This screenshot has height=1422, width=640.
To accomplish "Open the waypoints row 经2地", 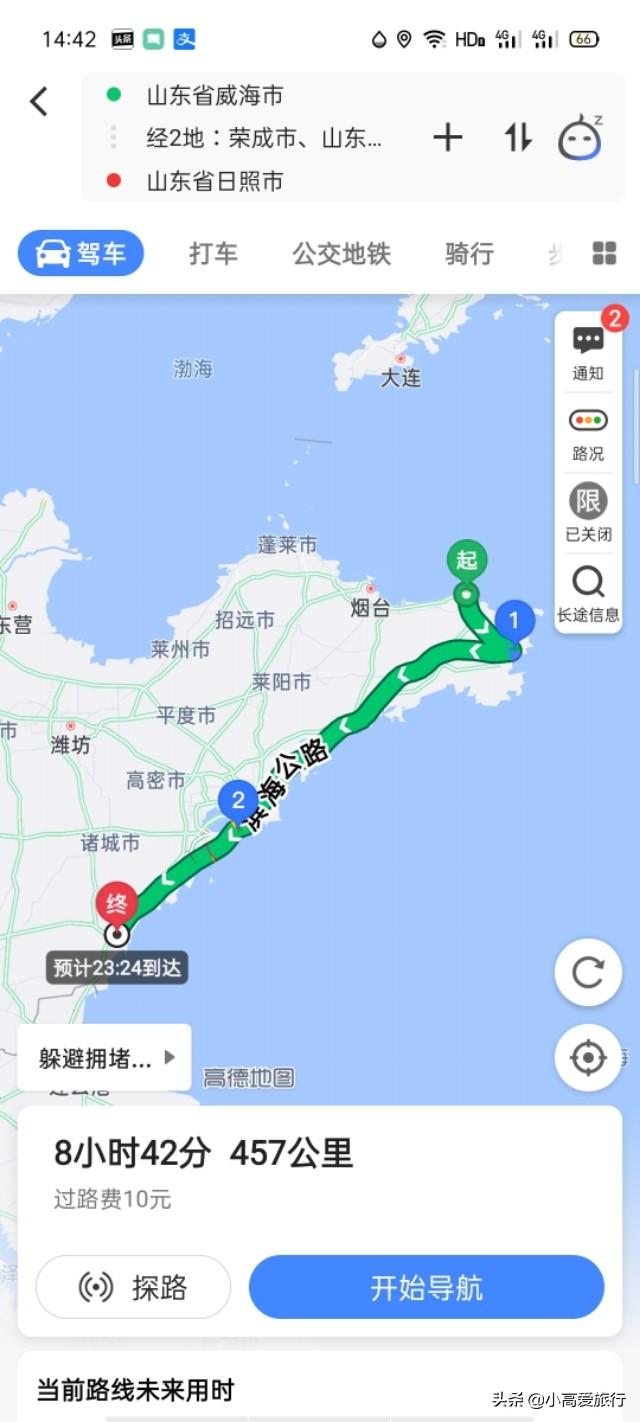I will [x=264, y=138].
